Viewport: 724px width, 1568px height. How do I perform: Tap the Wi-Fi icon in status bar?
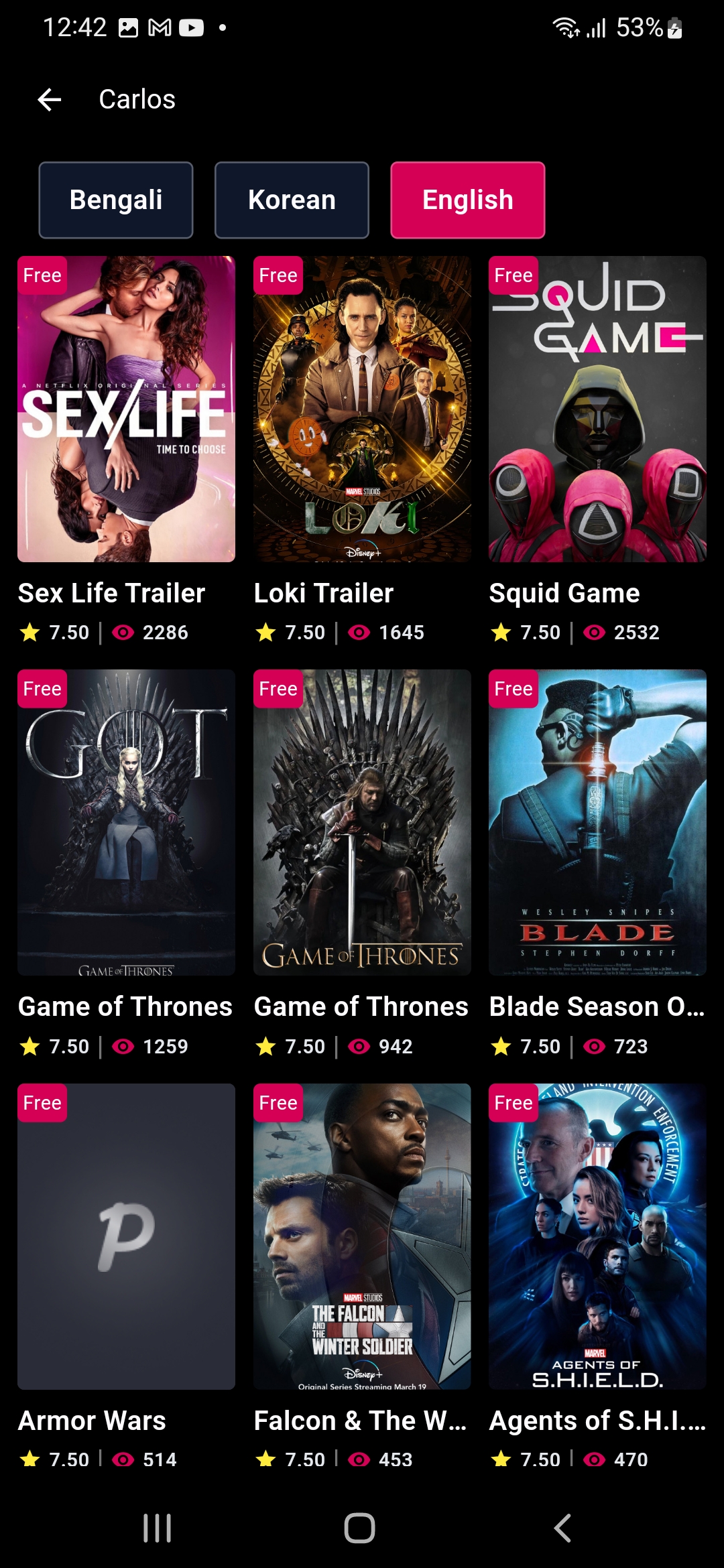[566, 27]
